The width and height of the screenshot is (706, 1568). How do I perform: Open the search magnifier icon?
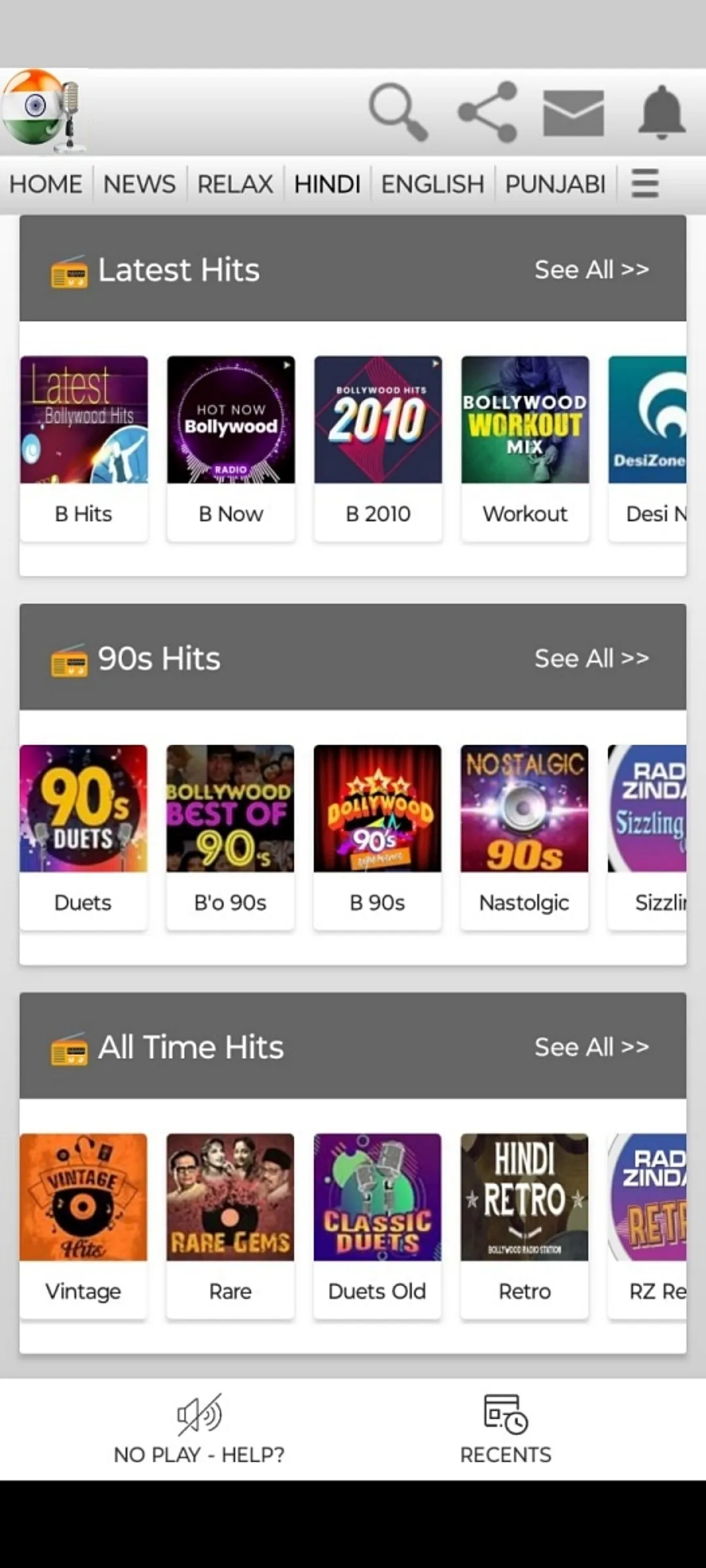[399, 112]
